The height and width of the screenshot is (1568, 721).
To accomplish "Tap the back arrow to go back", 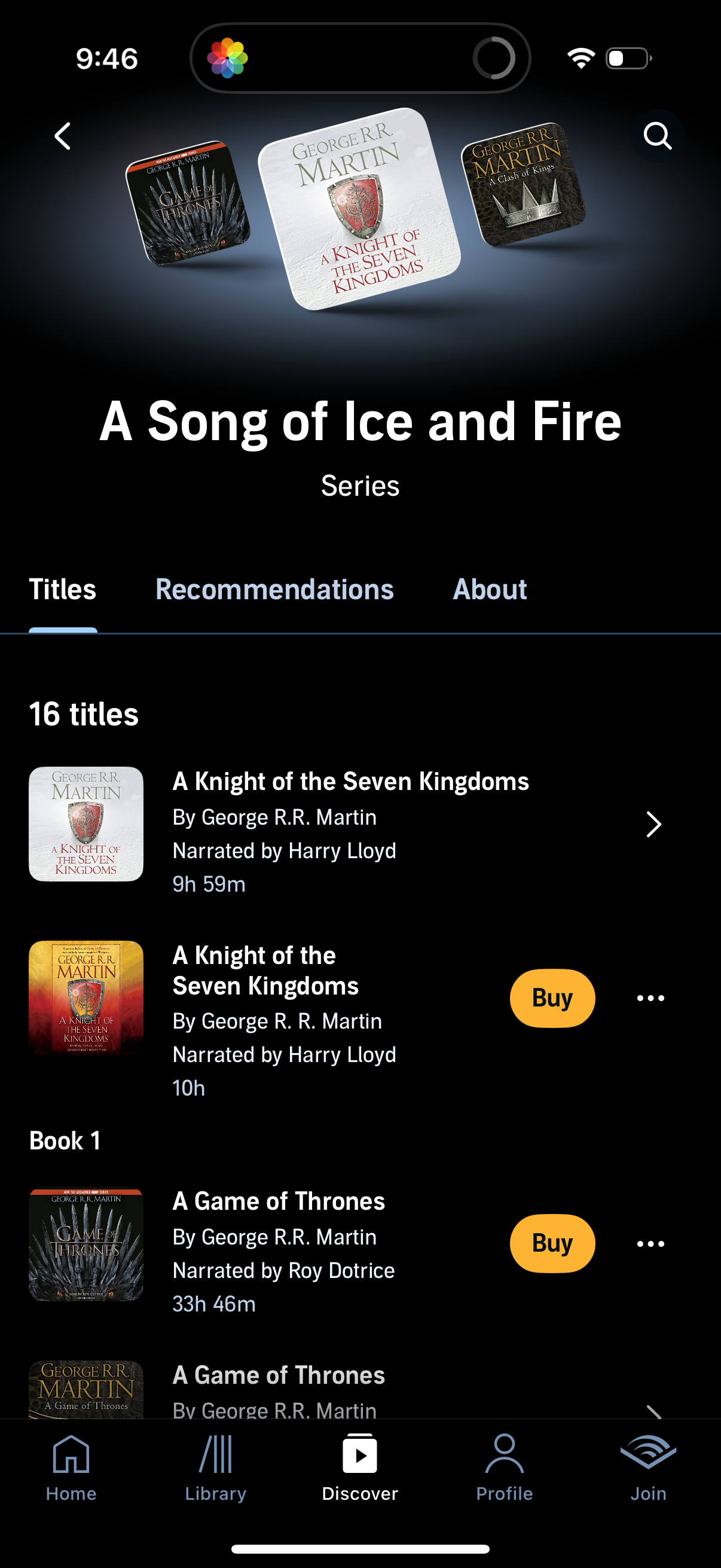I will [x=63, y=135].
